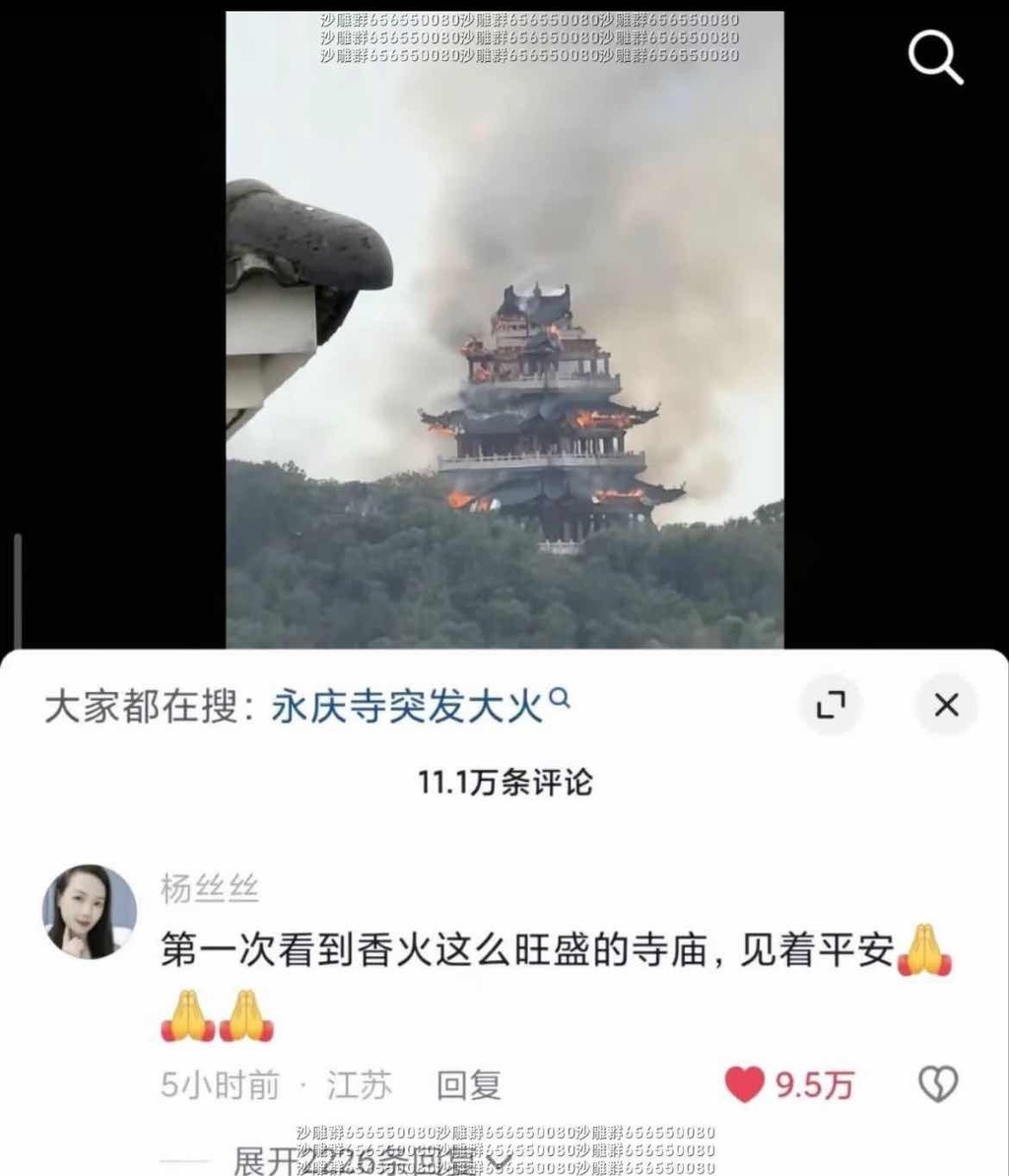Search the trending term 永庆寺突发大火
Screen dimensions: 1009x1176
click(x=408, y=707)
